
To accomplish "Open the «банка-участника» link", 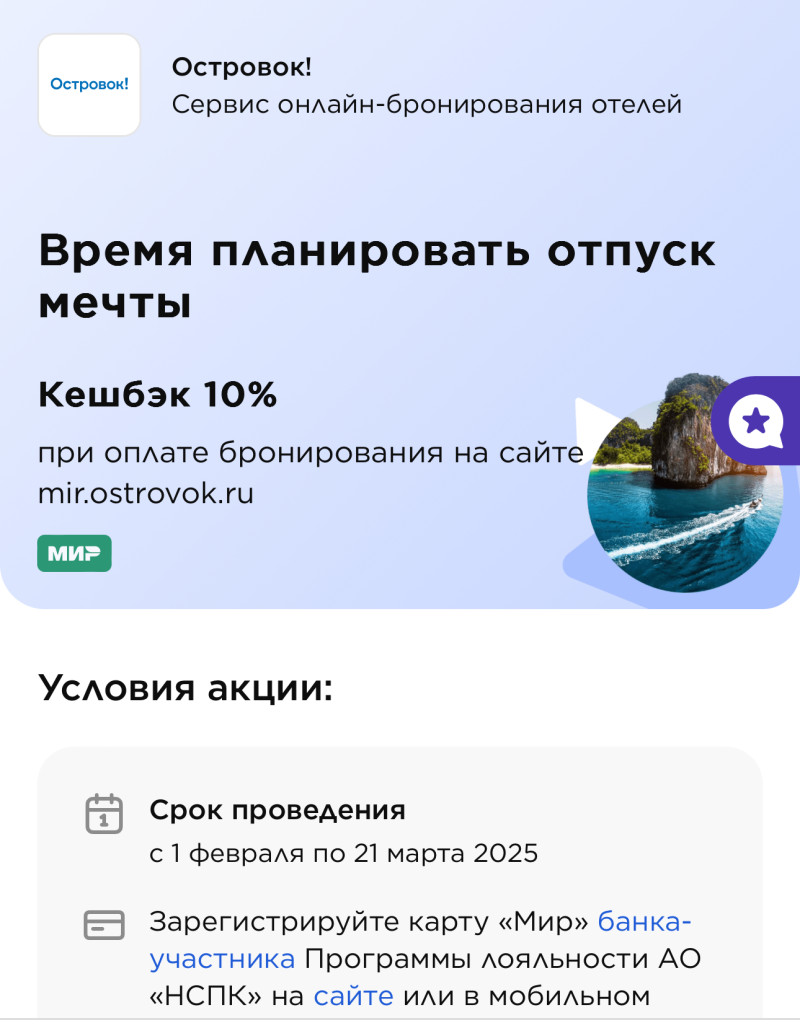I will point(644,921).
